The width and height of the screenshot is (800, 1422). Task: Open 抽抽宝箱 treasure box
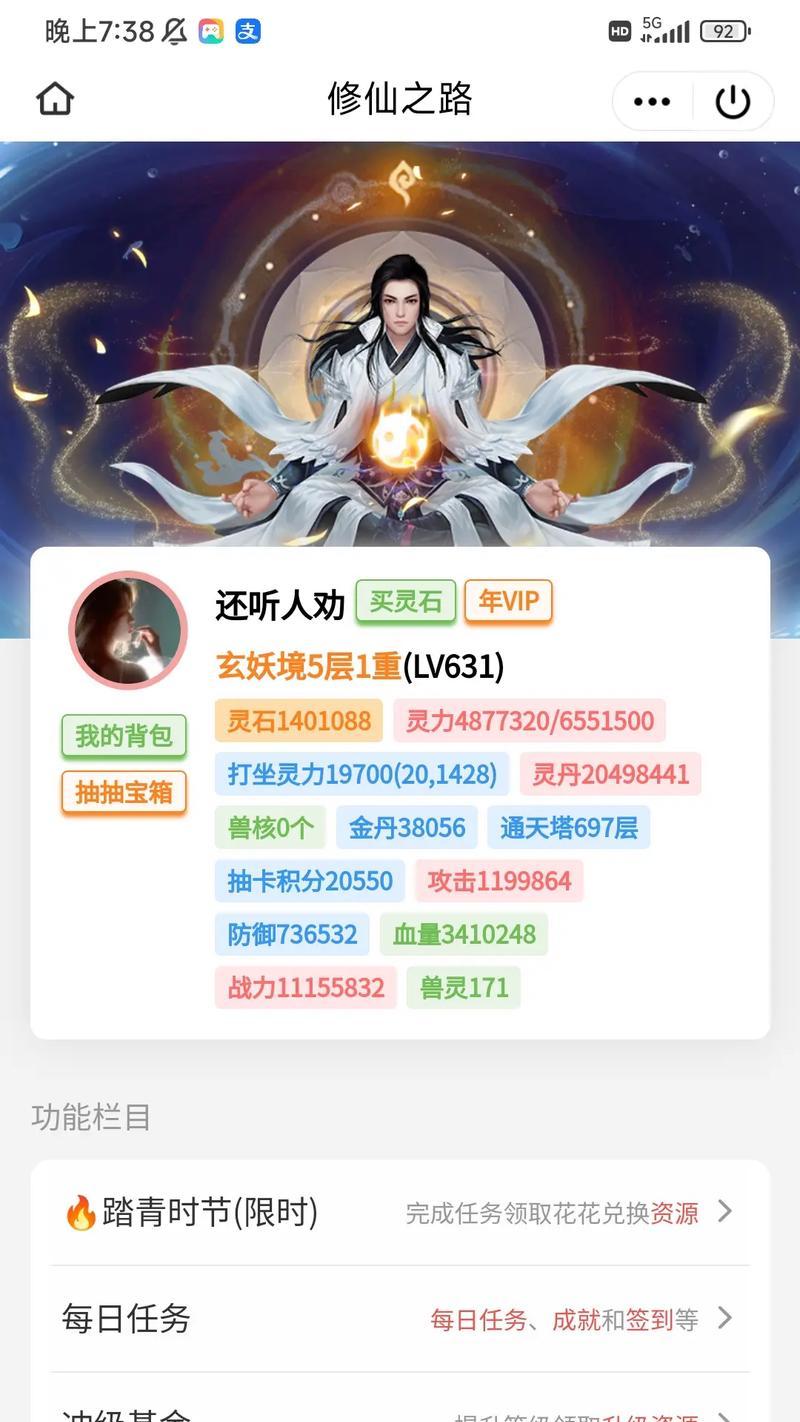point(124,792)
